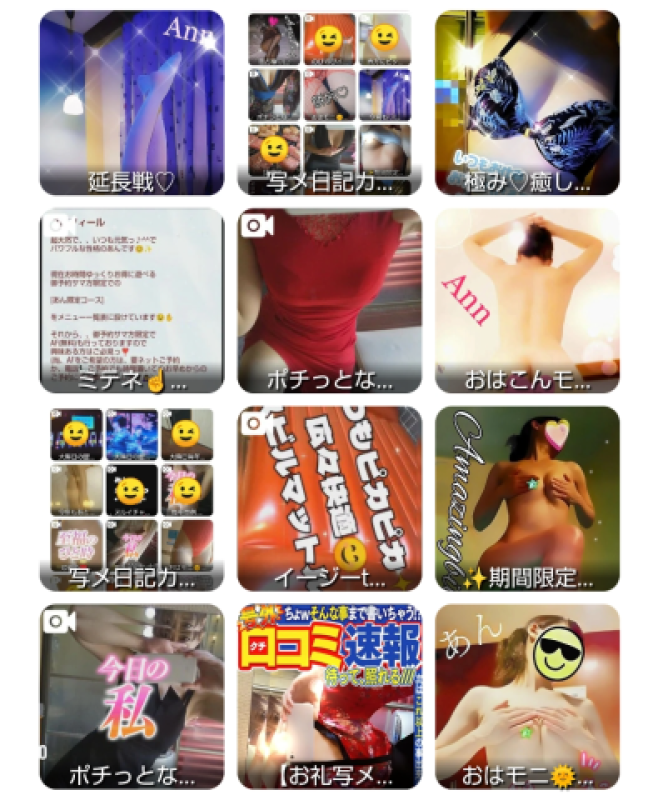Play the ポチっとな video labeled 今日の私
Image resolution: width=658 pixels, height=800 pixels.
[131, 696]
